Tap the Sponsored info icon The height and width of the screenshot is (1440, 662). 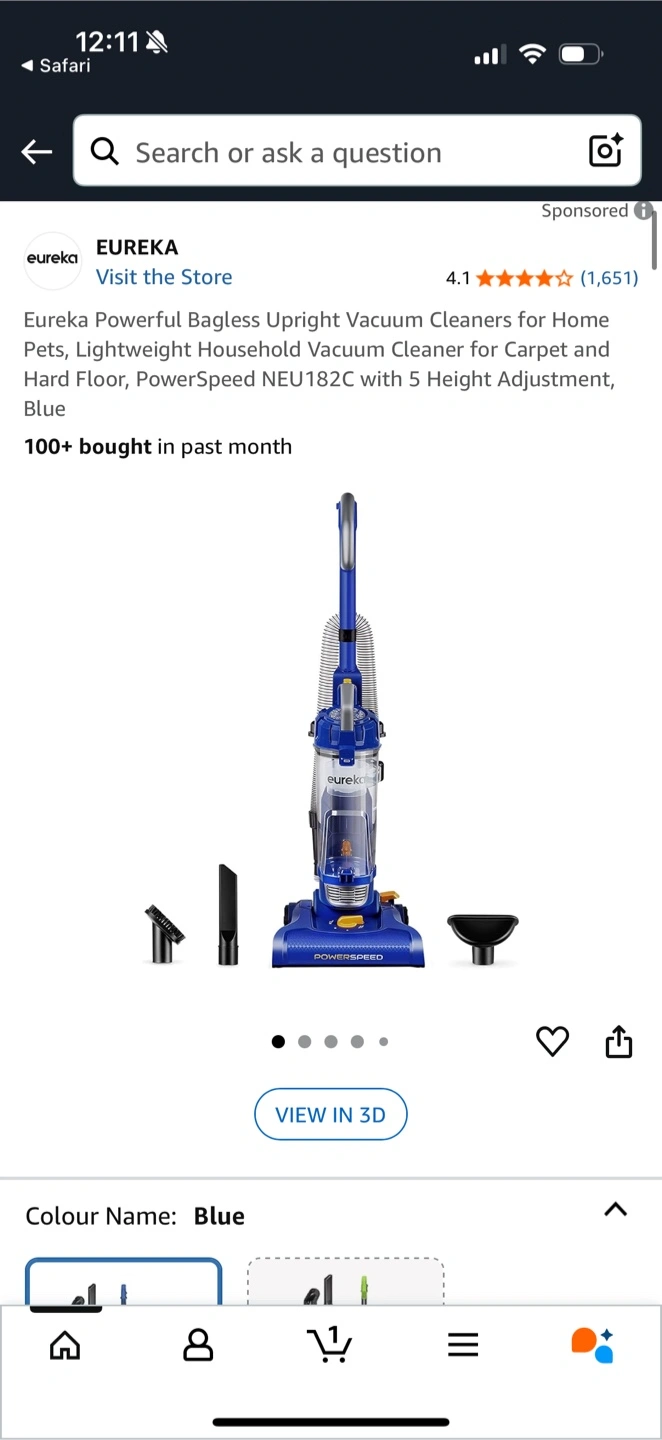coord(643,211)
